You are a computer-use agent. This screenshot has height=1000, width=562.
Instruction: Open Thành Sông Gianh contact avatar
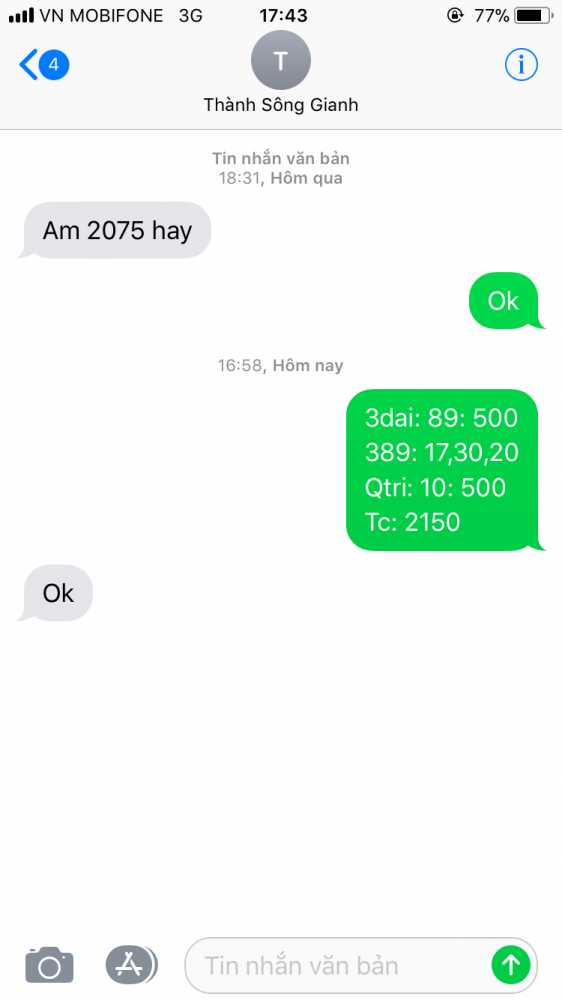[281, 60]
